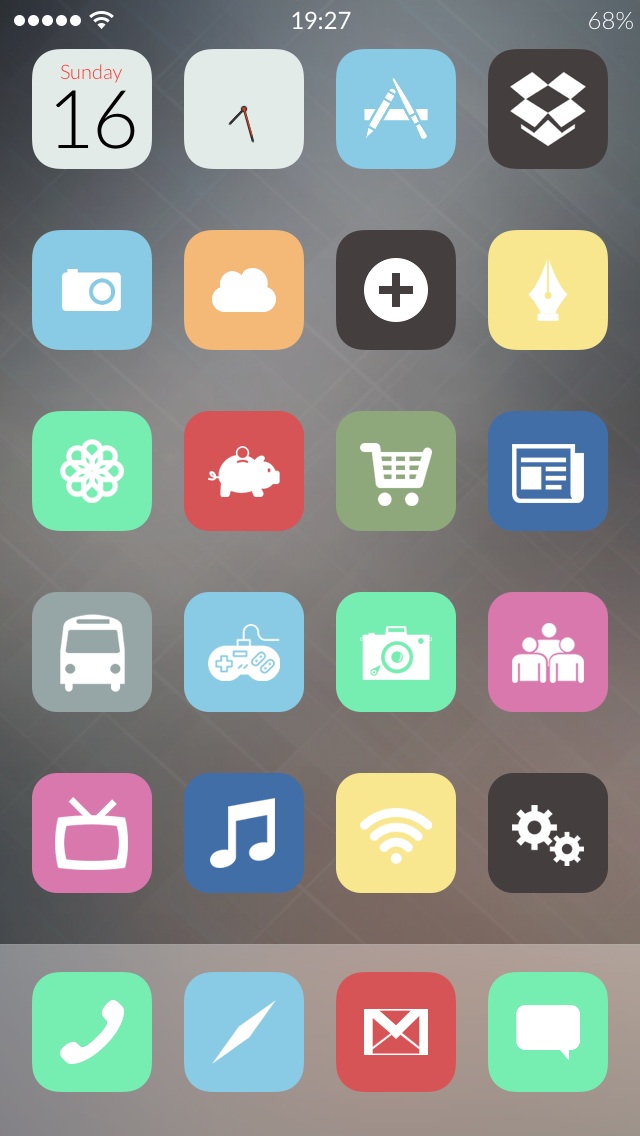Tap the fountain pen nib app
The image size is (640, 1136).
tap(548, 290)
